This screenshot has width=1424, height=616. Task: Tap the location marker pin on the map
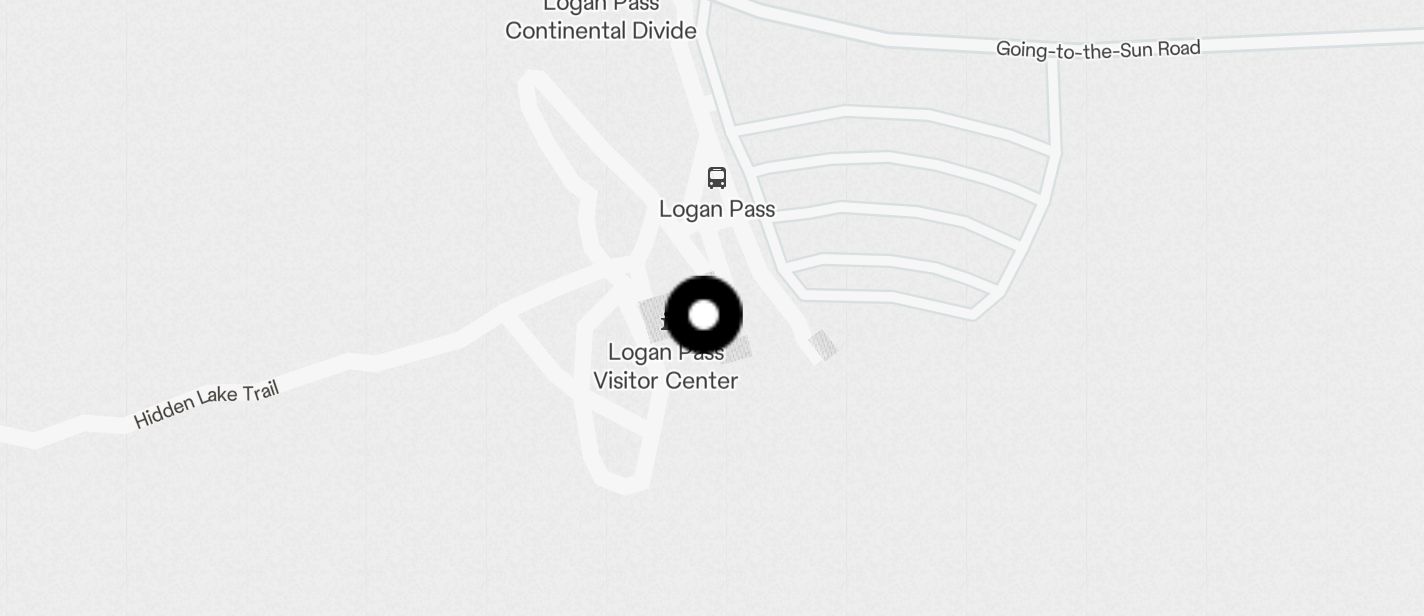(704, 315)
